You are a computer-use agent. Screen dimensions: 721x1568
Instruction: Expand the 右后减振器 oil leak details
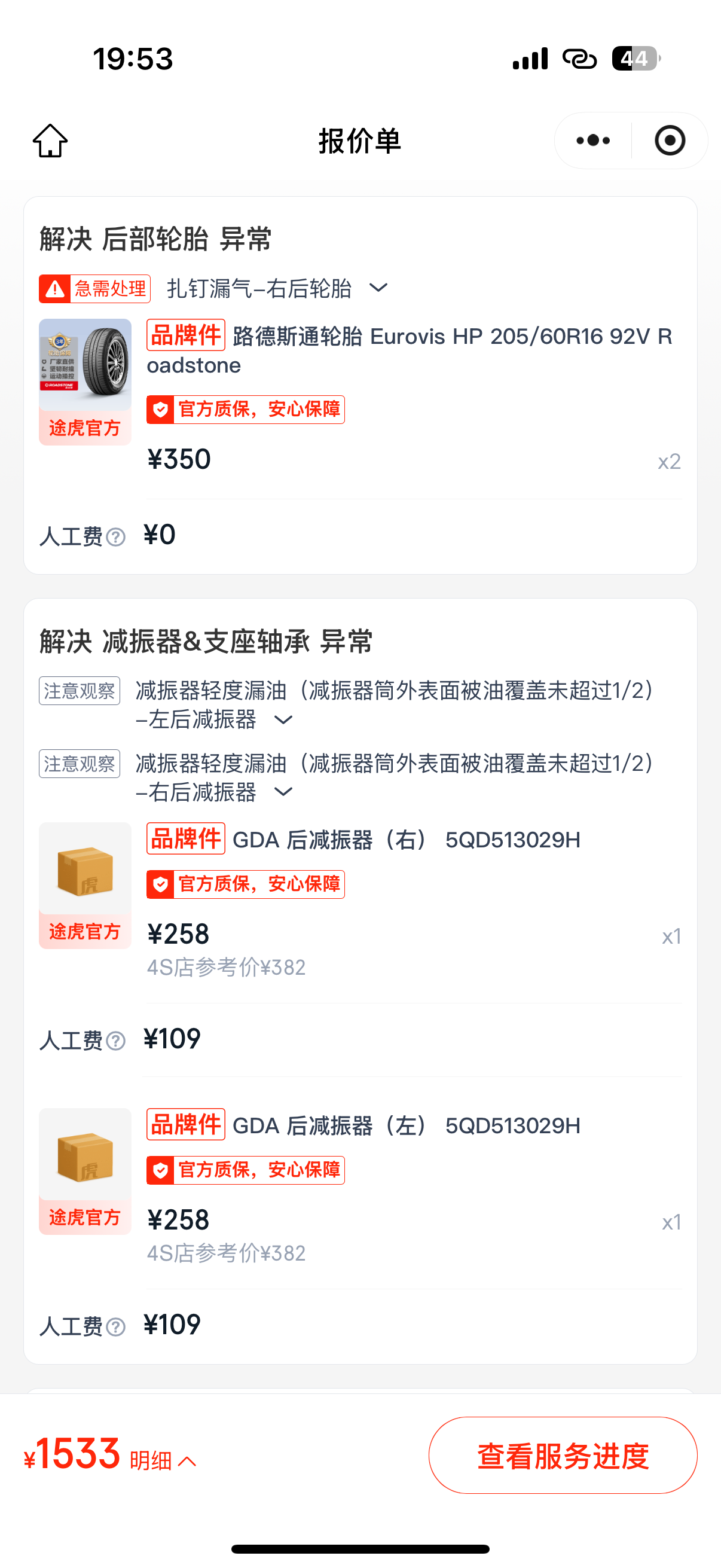click(x=283, y=792)
